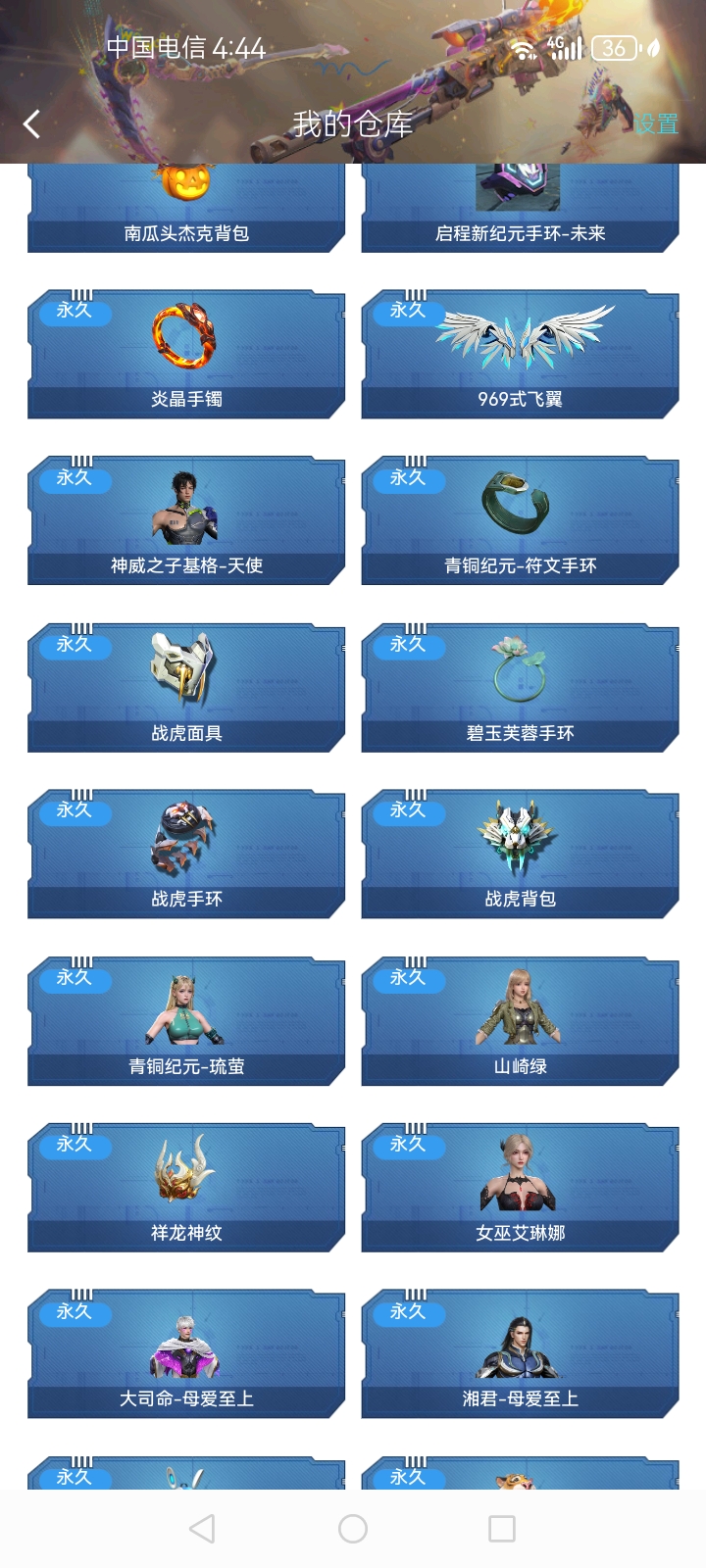Open the 女巫艾琳娜 character card
This screenshot has height=1568, width=706.
click(x=520, y=1188)
